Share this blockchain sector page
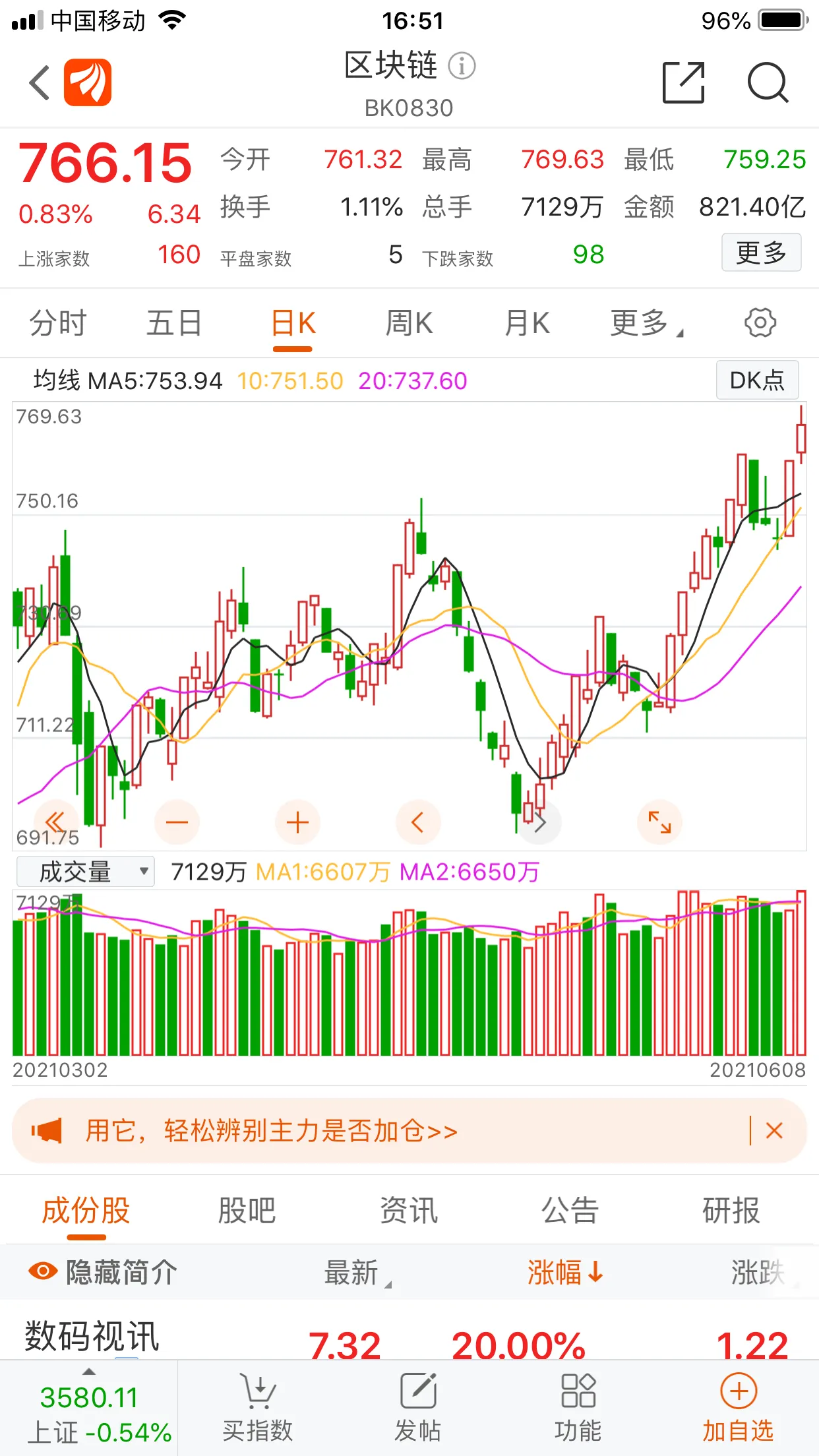The height and width of the screenshot is (1456, 819). coord(683,83)
